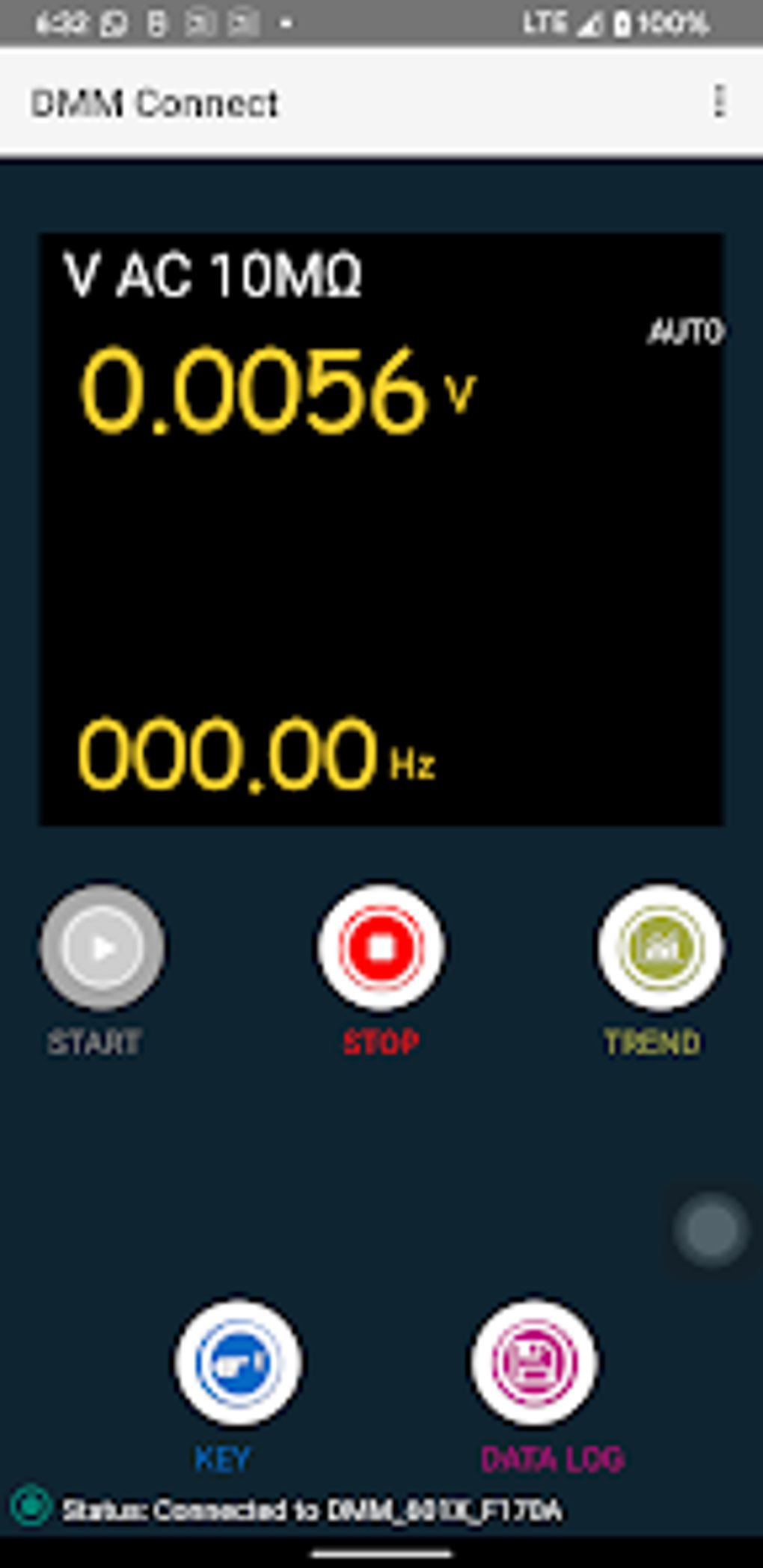This screenshot has height=1568, width=763.
Task: Tap the DMM Connect title in the app bar
Action: click(x=155, y=102)
